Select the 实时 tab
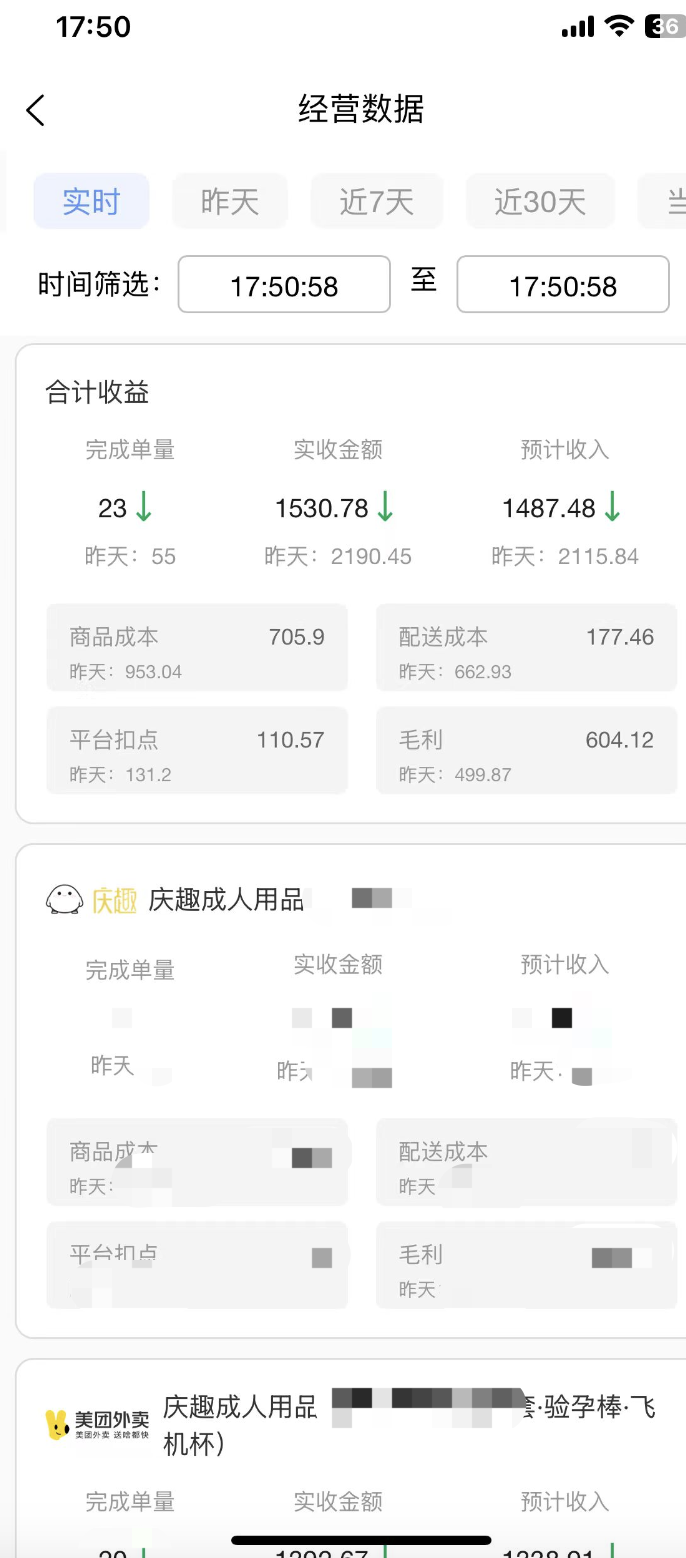Image resolution: width=686 pixels, height=1558 pixels. (91, 202)
